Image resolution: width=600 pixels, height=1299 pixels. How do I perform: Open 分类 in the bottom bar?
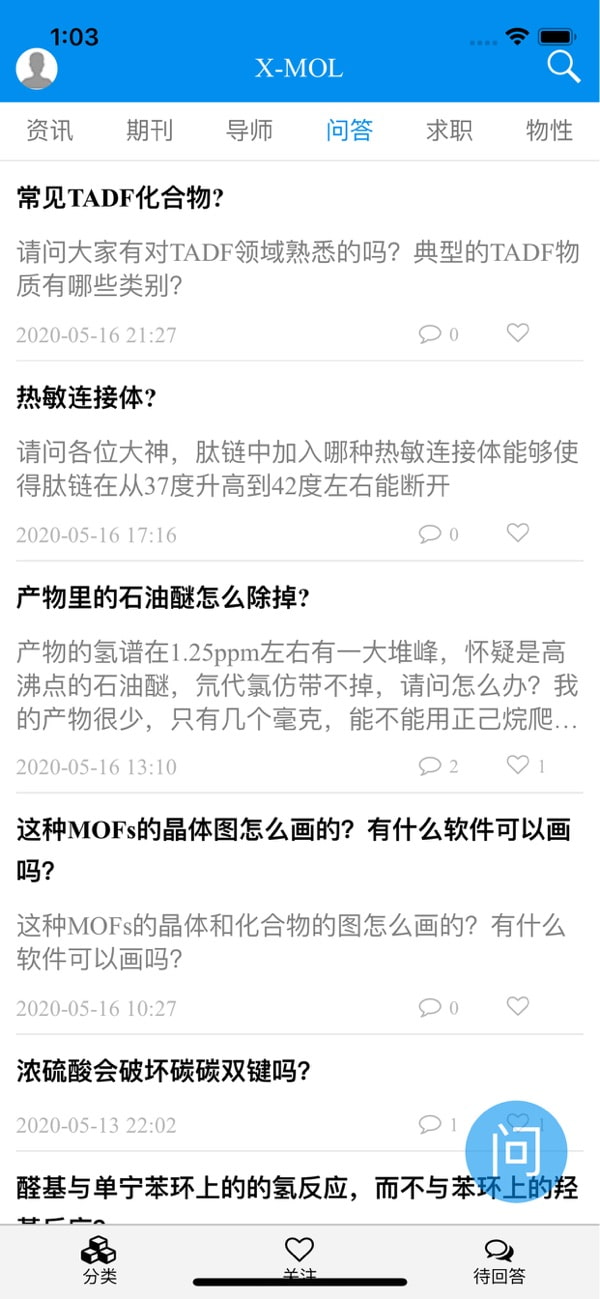pyautogui.click(x=99, y=1261)
